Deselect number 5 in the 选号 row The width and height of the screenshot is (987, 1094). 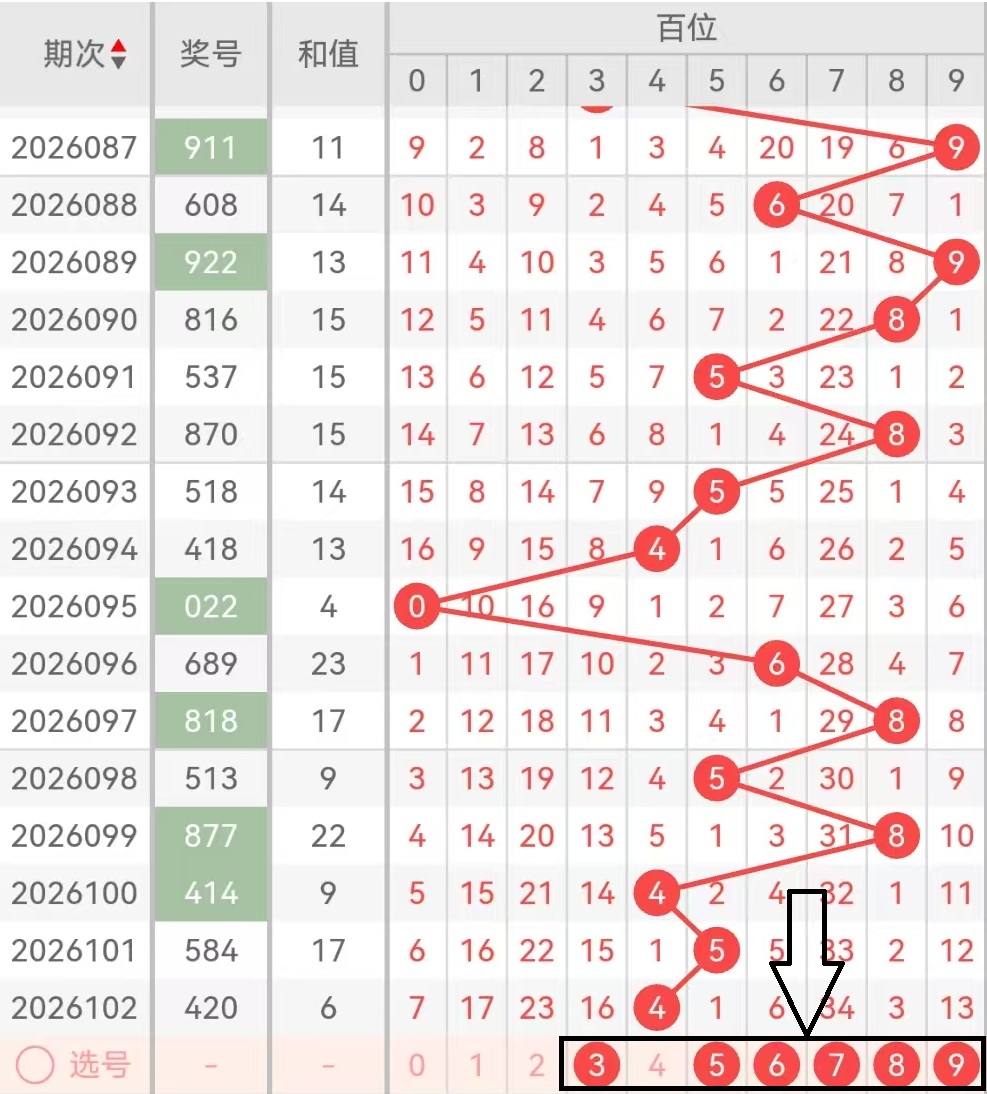click(716, 1066)
